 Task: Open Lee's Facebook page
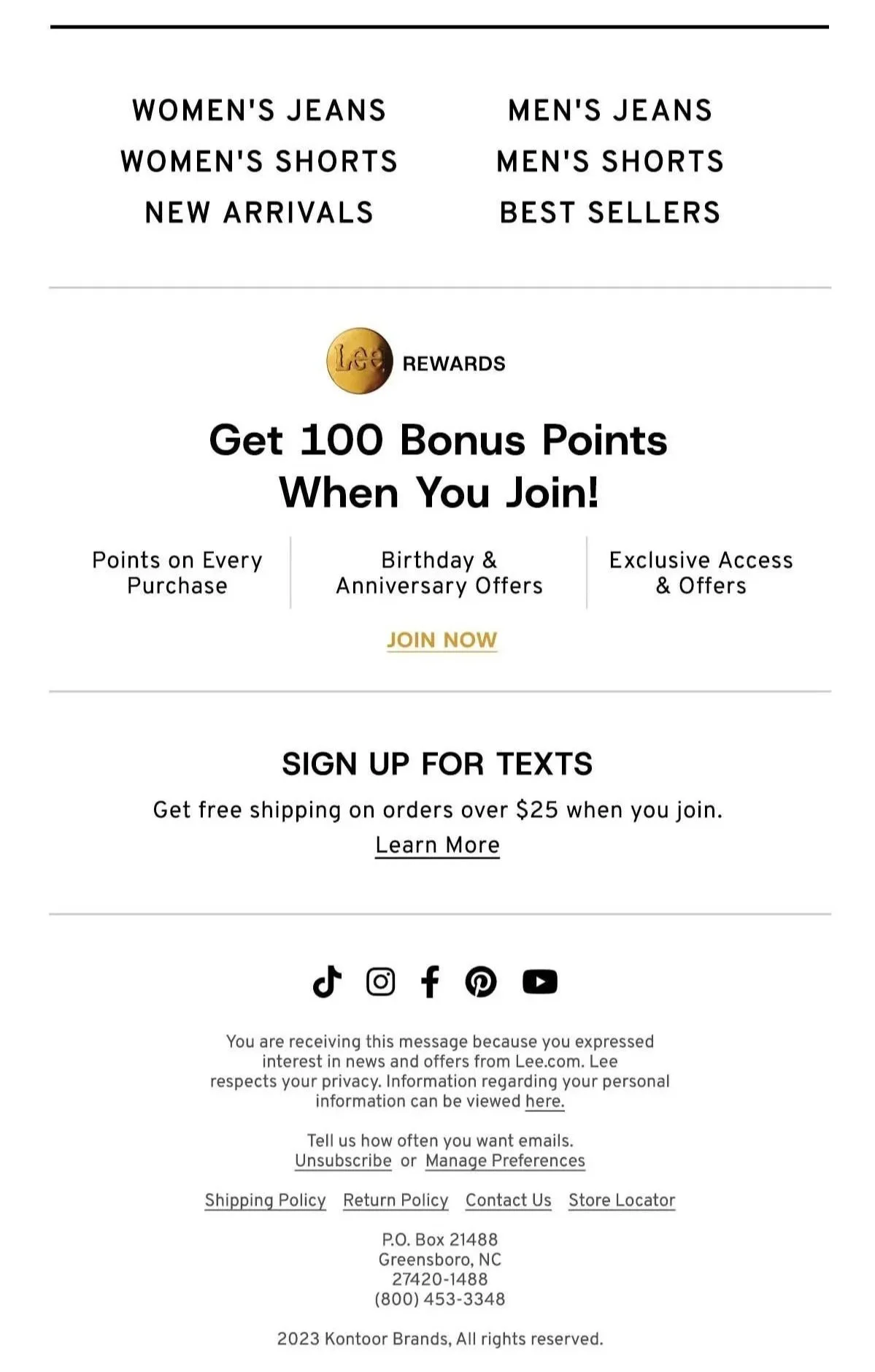point(431,981)
